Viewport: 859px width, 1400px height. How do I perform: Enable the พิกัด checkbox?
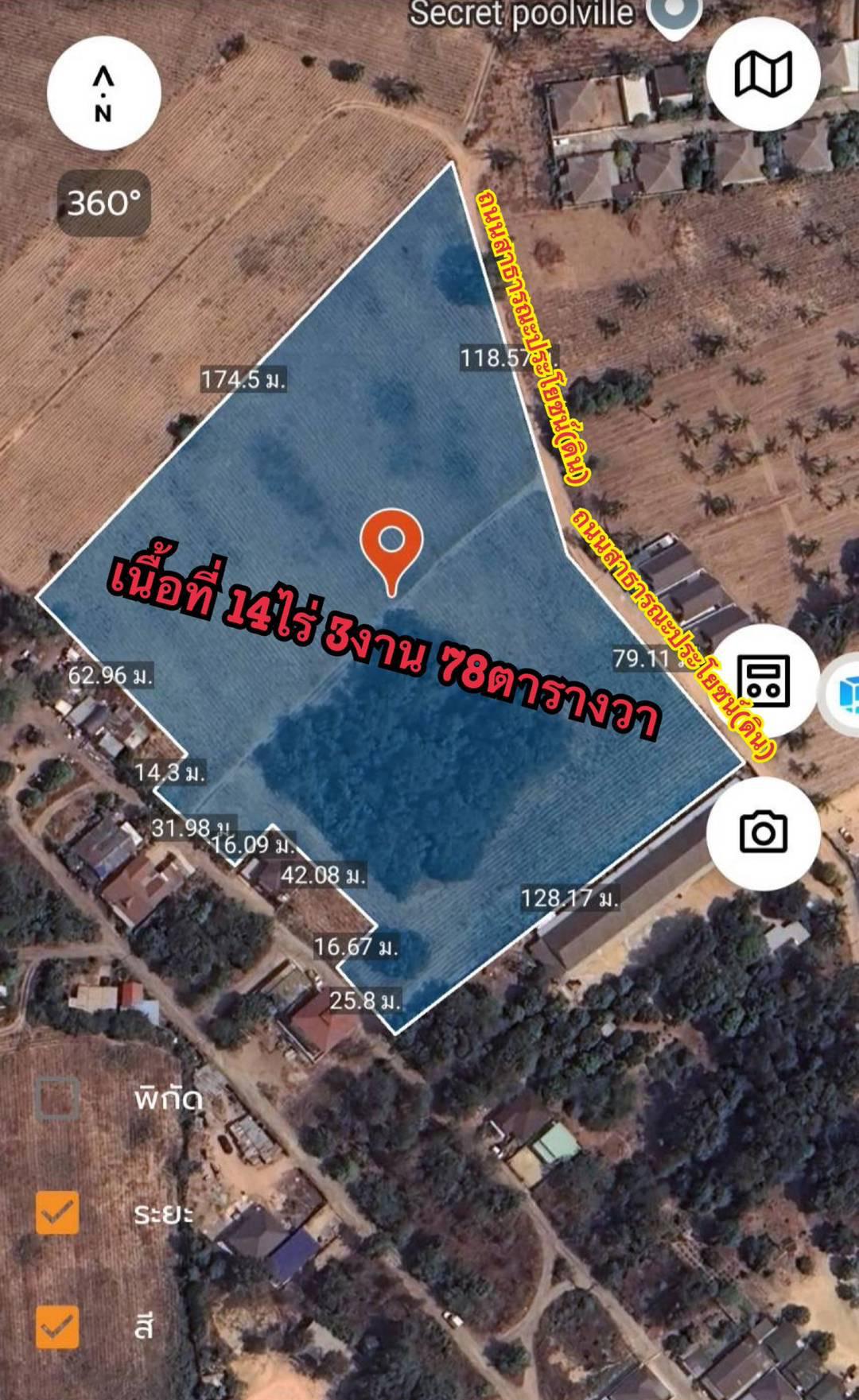pos(57,1099)
